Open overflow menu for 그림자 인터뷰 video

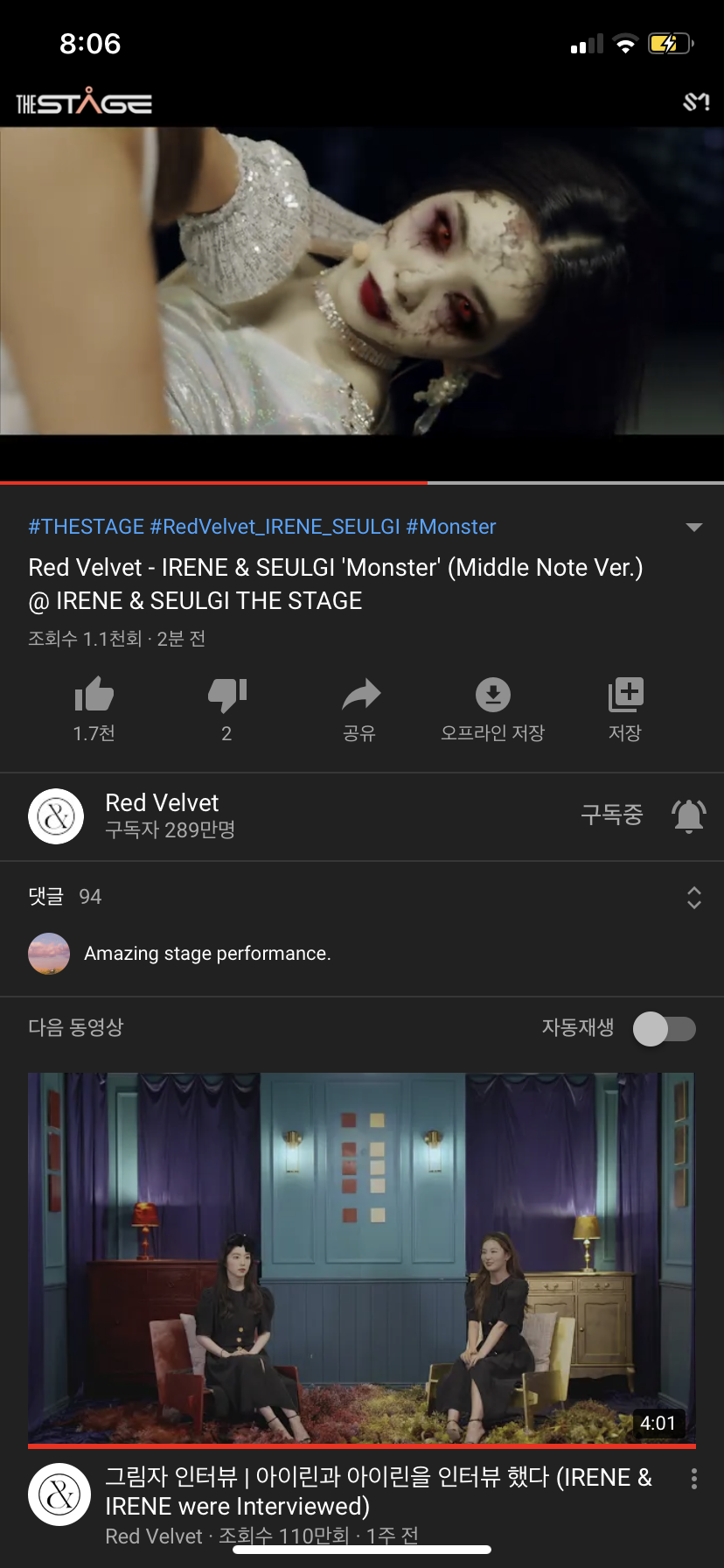pyautogui.click(x=693, y=1479)
